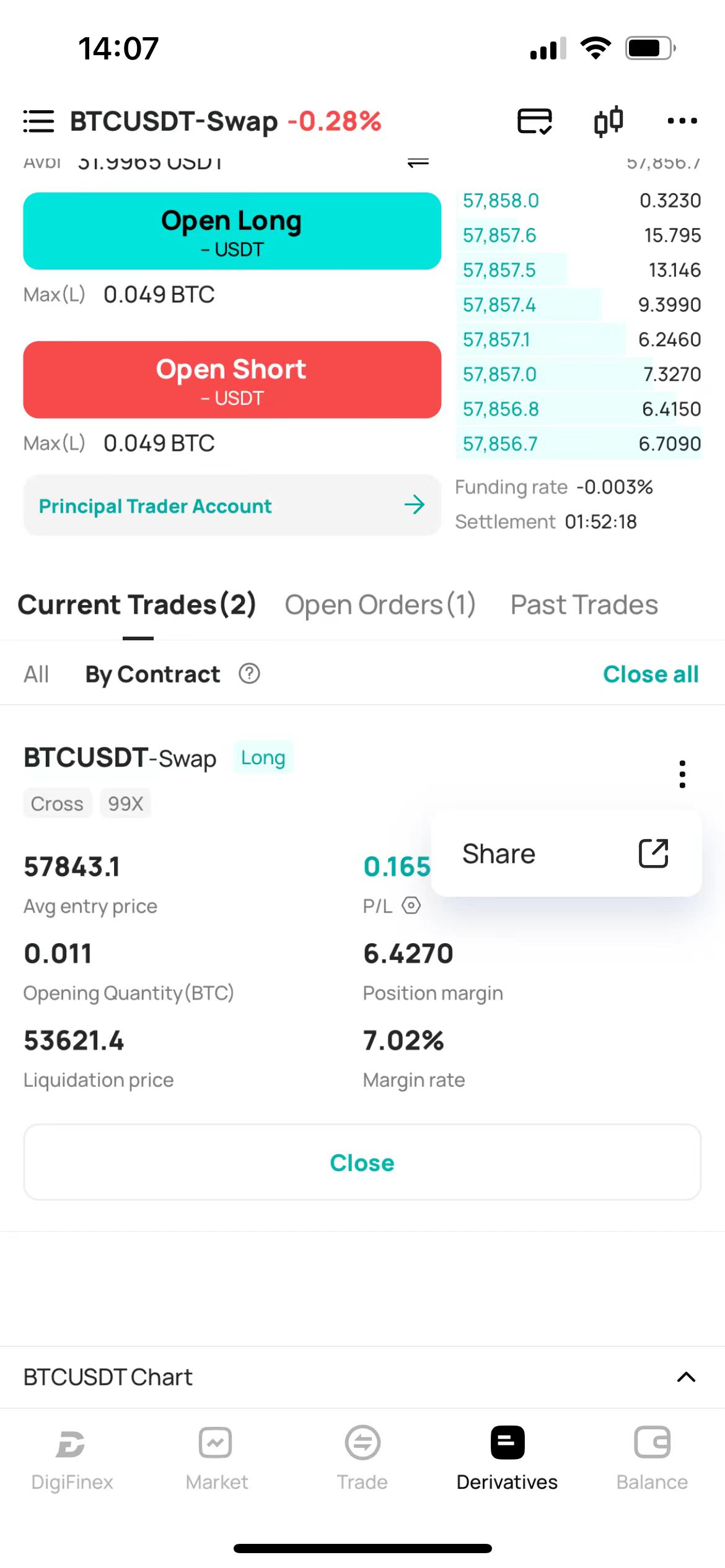Open the DigiFinex home tab

pos(72,1458)
